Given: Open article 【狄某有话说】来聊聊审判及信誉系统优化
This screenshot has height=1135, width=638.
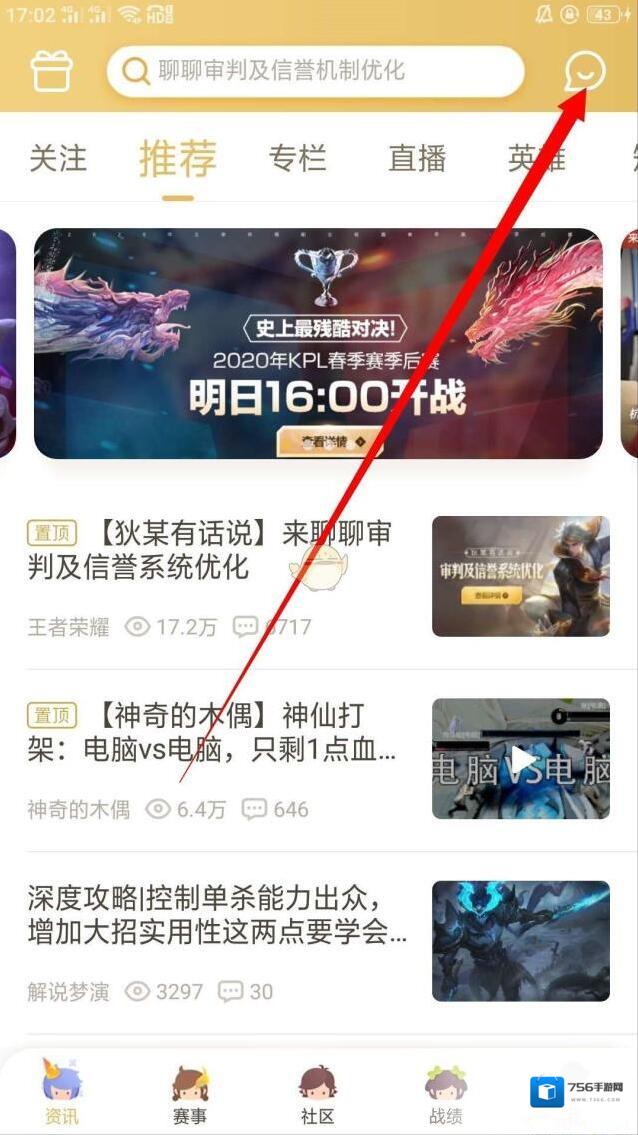Looking at the screenshot, I should [x=210, y=550].
